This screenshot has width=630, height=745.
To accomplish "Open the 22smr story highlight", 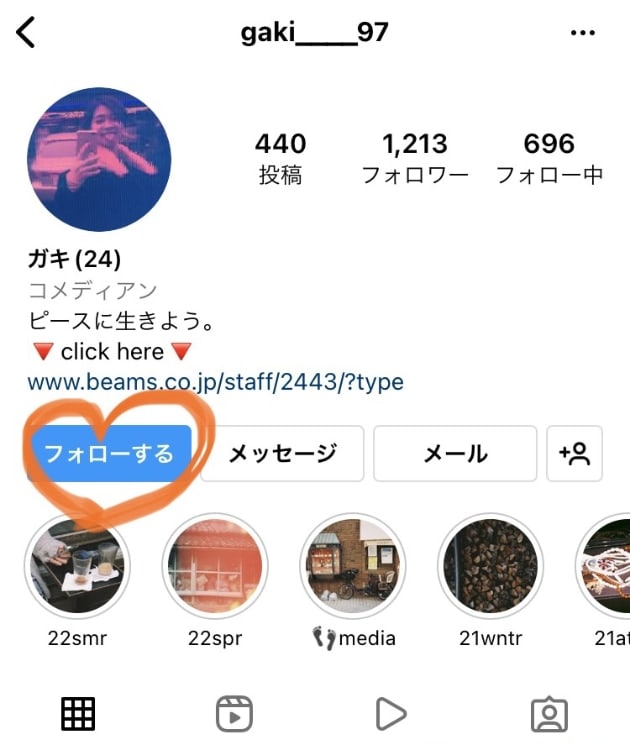I will click(x=77, y=566).
